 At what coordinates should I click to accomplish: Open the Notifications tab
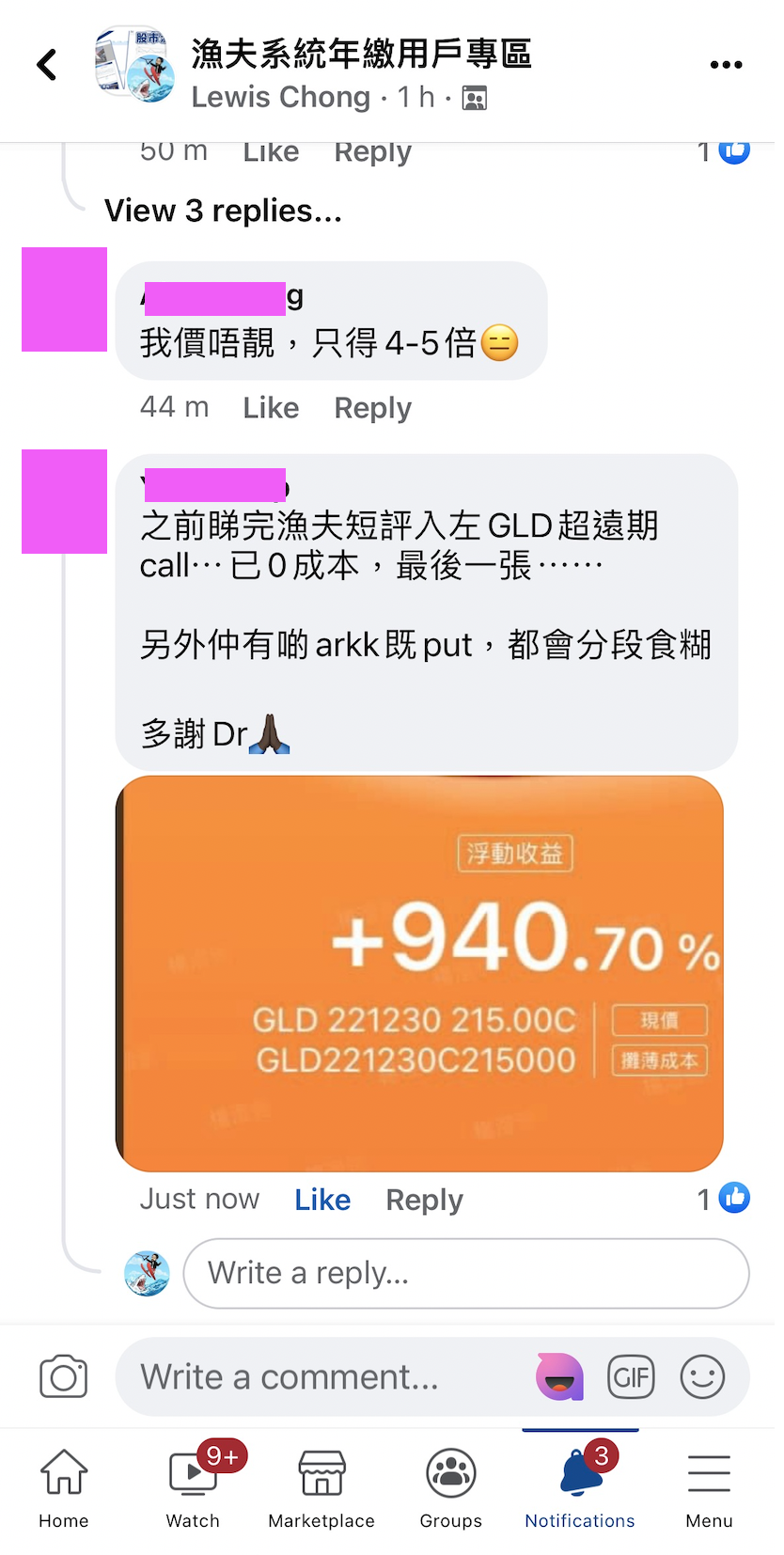tap(580, 1487)
